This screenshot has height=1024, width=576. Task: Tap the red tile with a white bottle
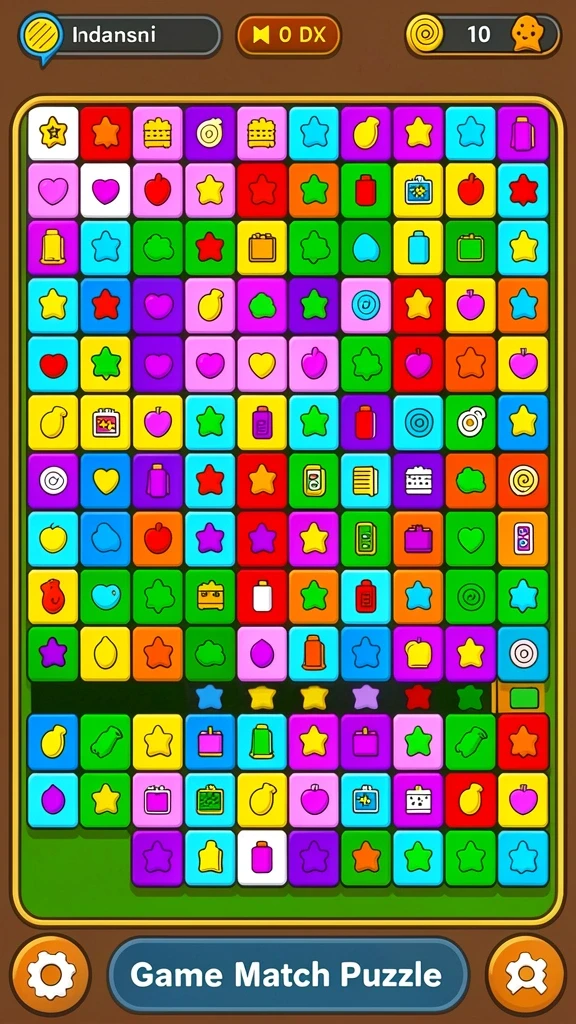pos(262,597)
